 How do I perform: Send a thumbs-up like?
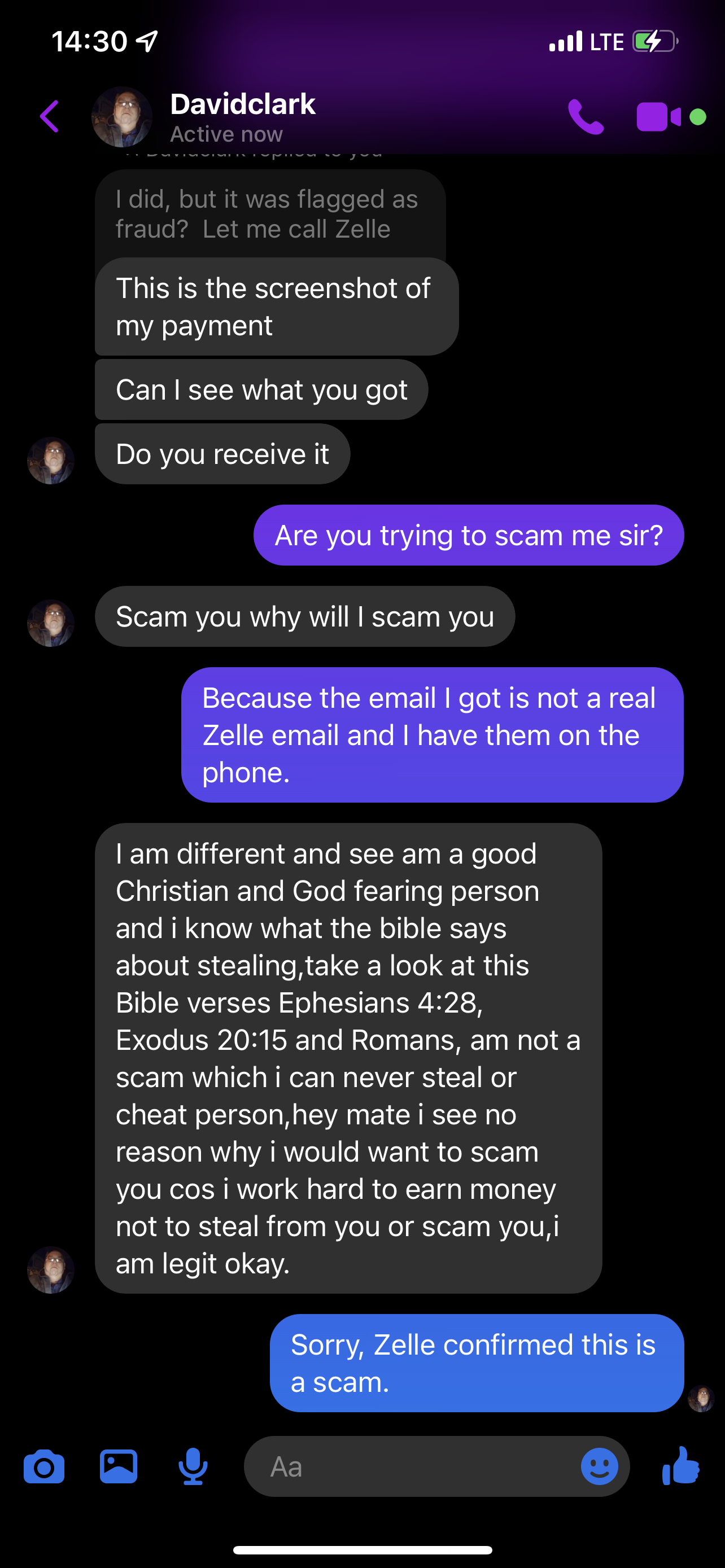pyautogui.click(x=680, y=1466)
